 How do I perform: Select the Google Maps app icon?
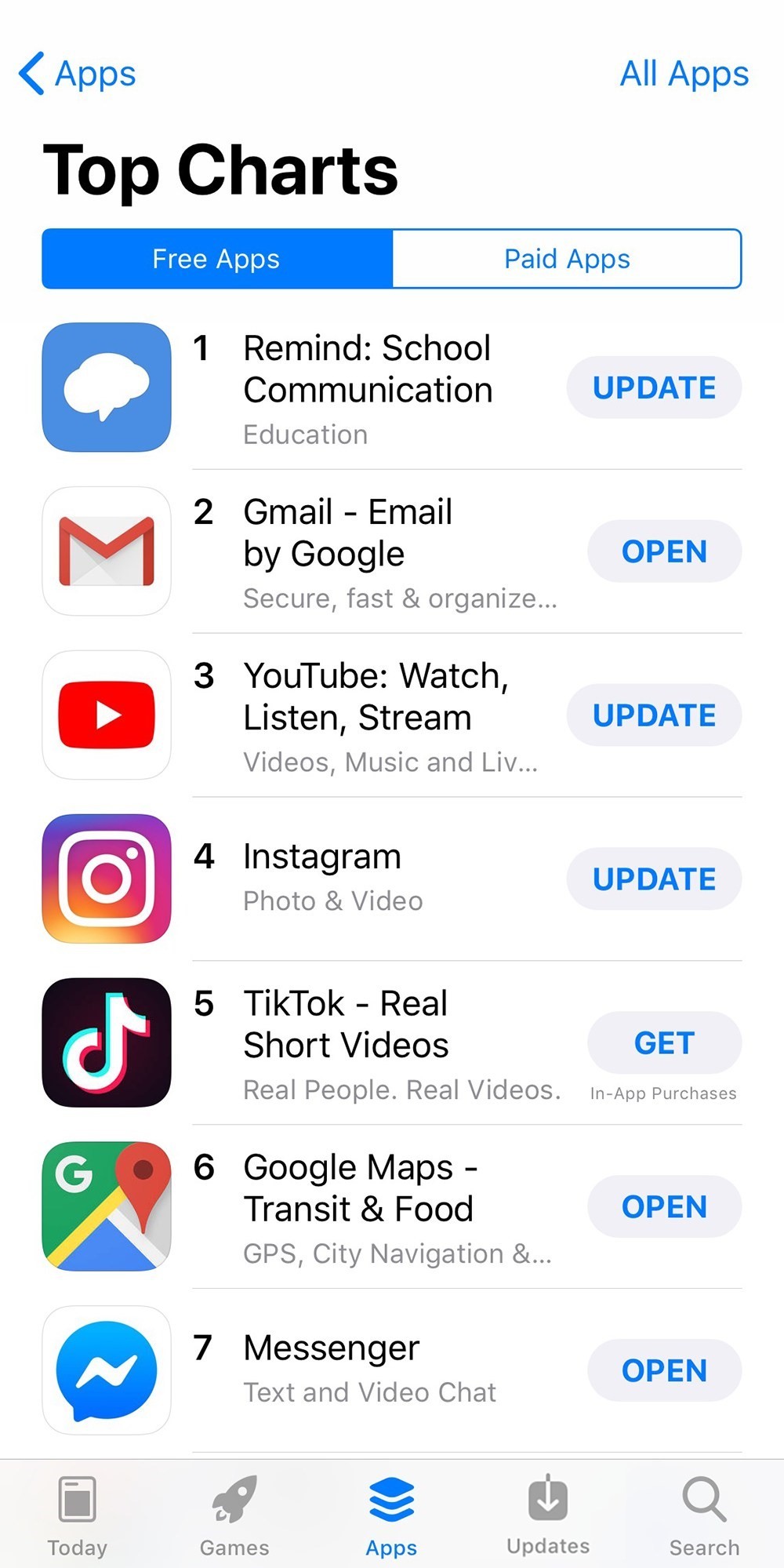(x=106, y=1207)
